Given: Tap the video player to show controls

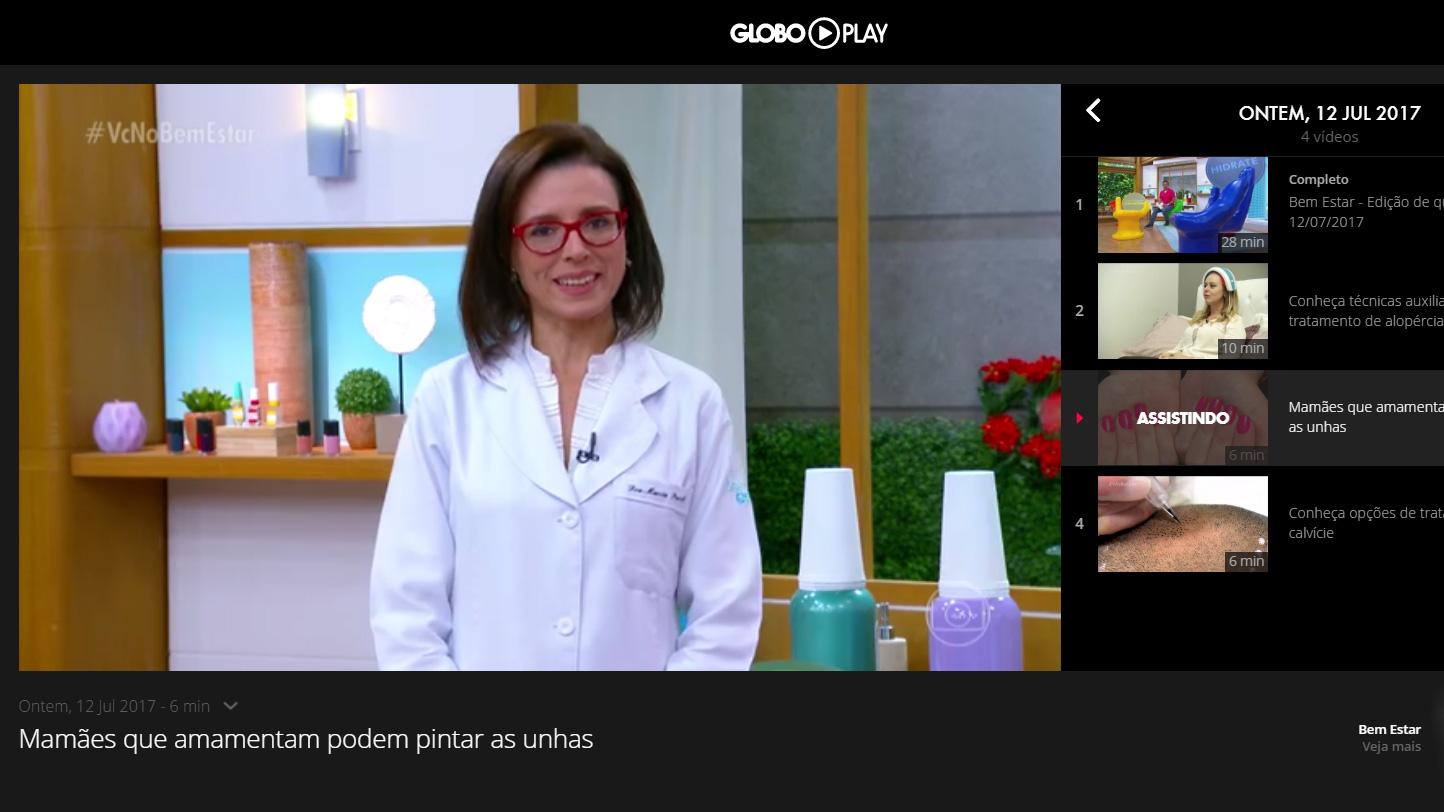Looking at the screenshot, I should pos(539,377).
